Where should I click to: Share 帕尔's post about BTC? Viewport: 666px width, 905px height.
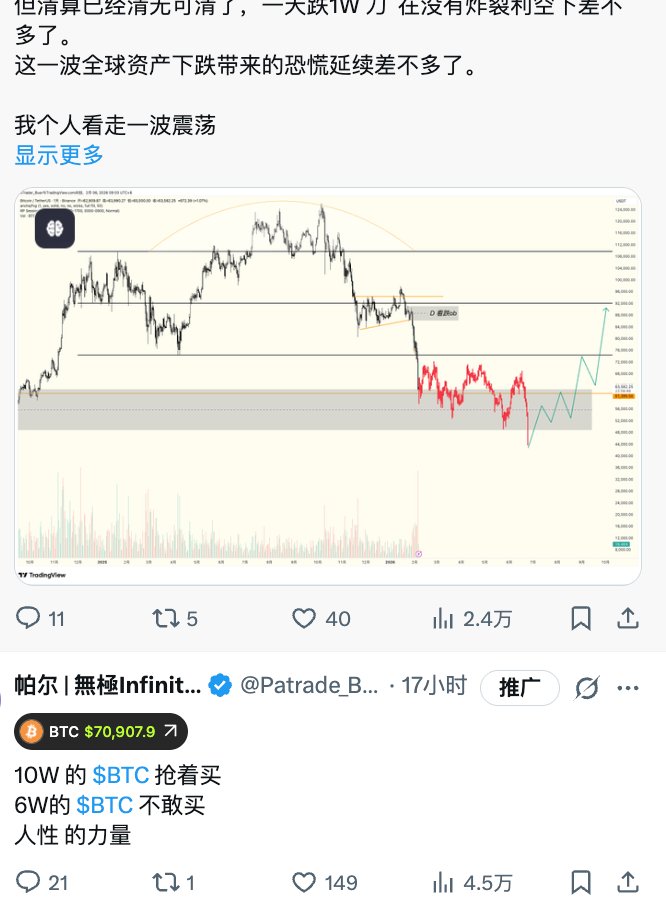click(627, 882)
